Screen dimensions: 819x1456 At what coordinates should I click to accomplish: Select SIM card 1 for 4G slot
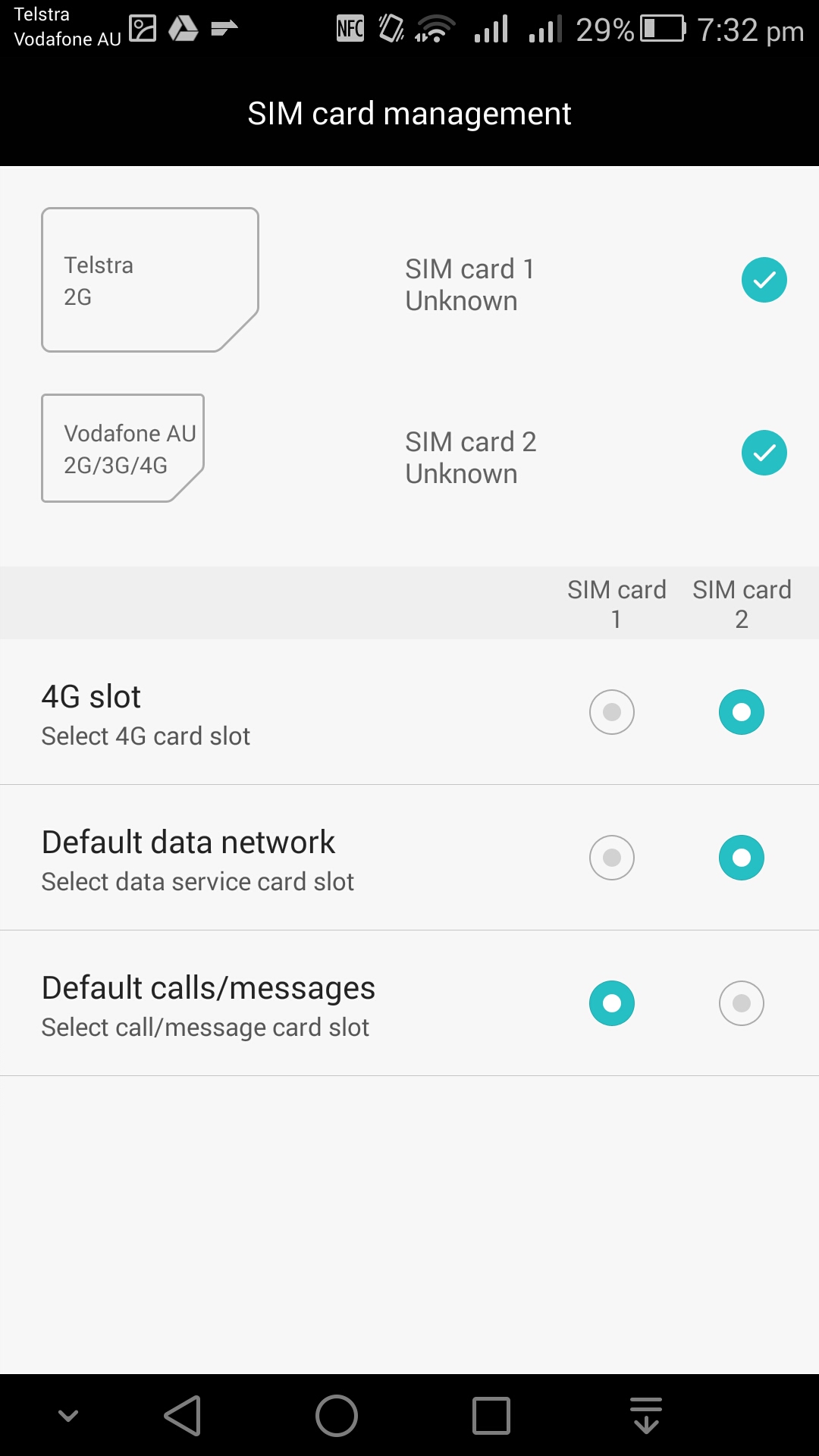click(x=612, y=712)
